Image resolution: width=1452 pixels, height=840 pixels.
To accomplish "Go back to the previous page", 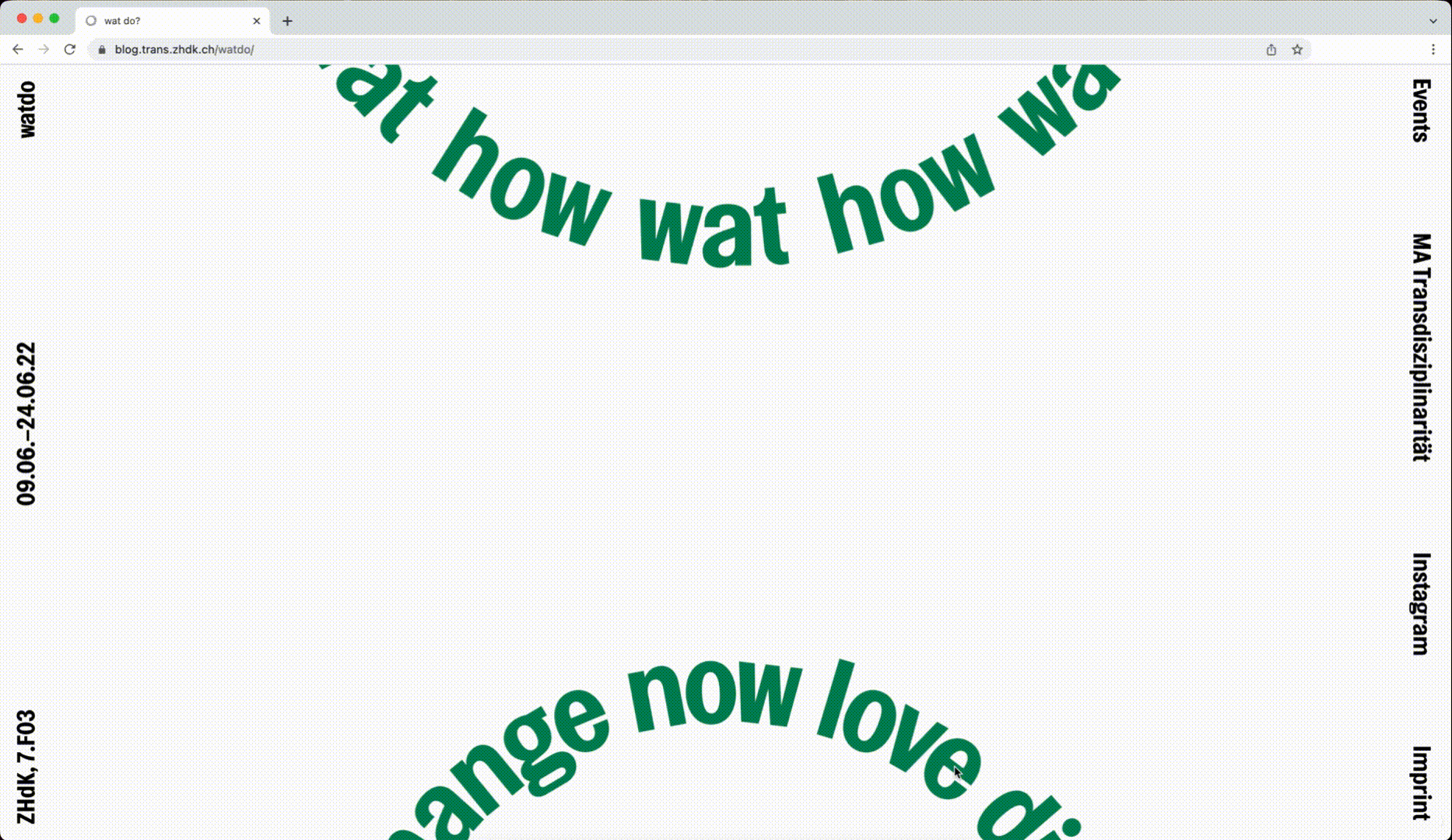I will click(x=17, y=49).
